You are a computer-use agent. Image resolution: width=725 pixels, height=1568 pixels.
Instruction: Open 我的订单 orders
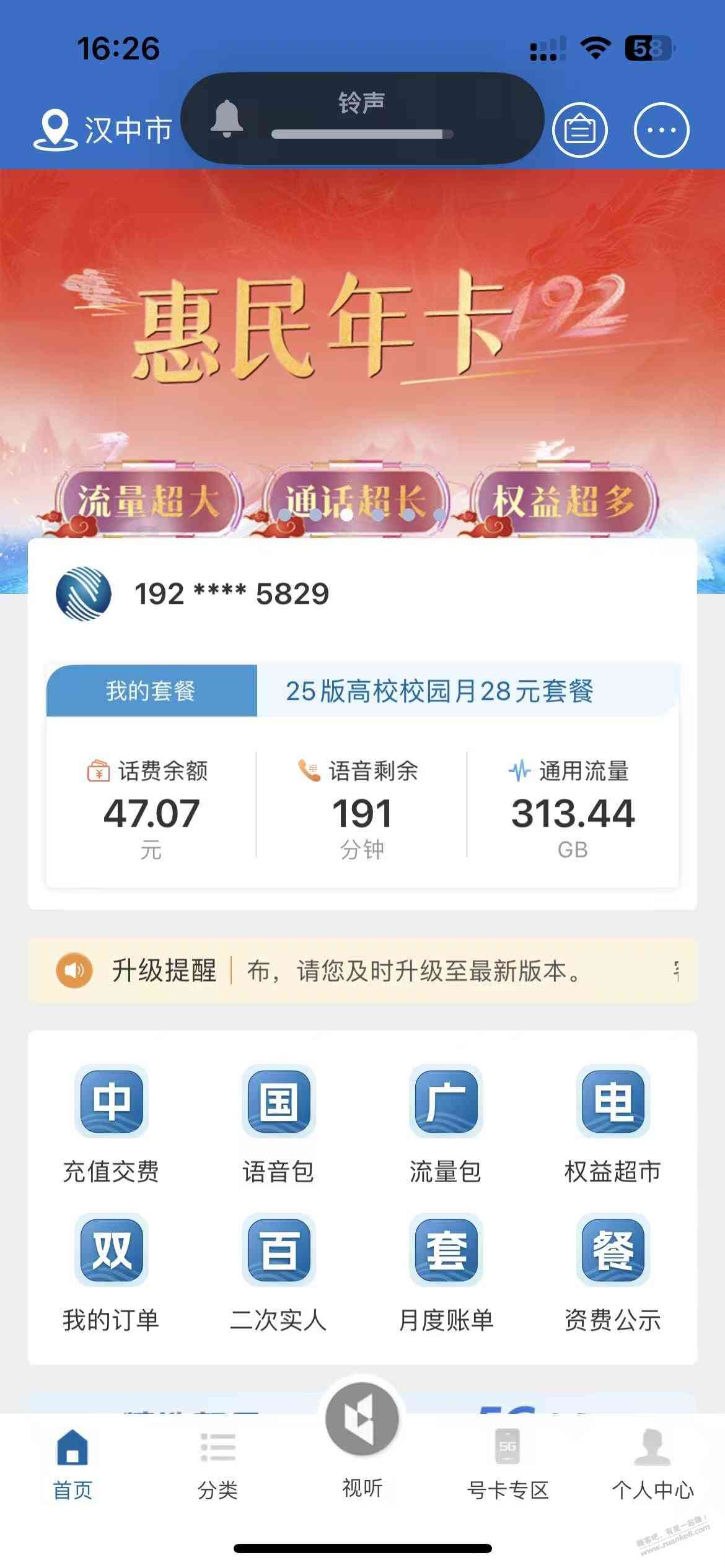tap(112, 1273)
